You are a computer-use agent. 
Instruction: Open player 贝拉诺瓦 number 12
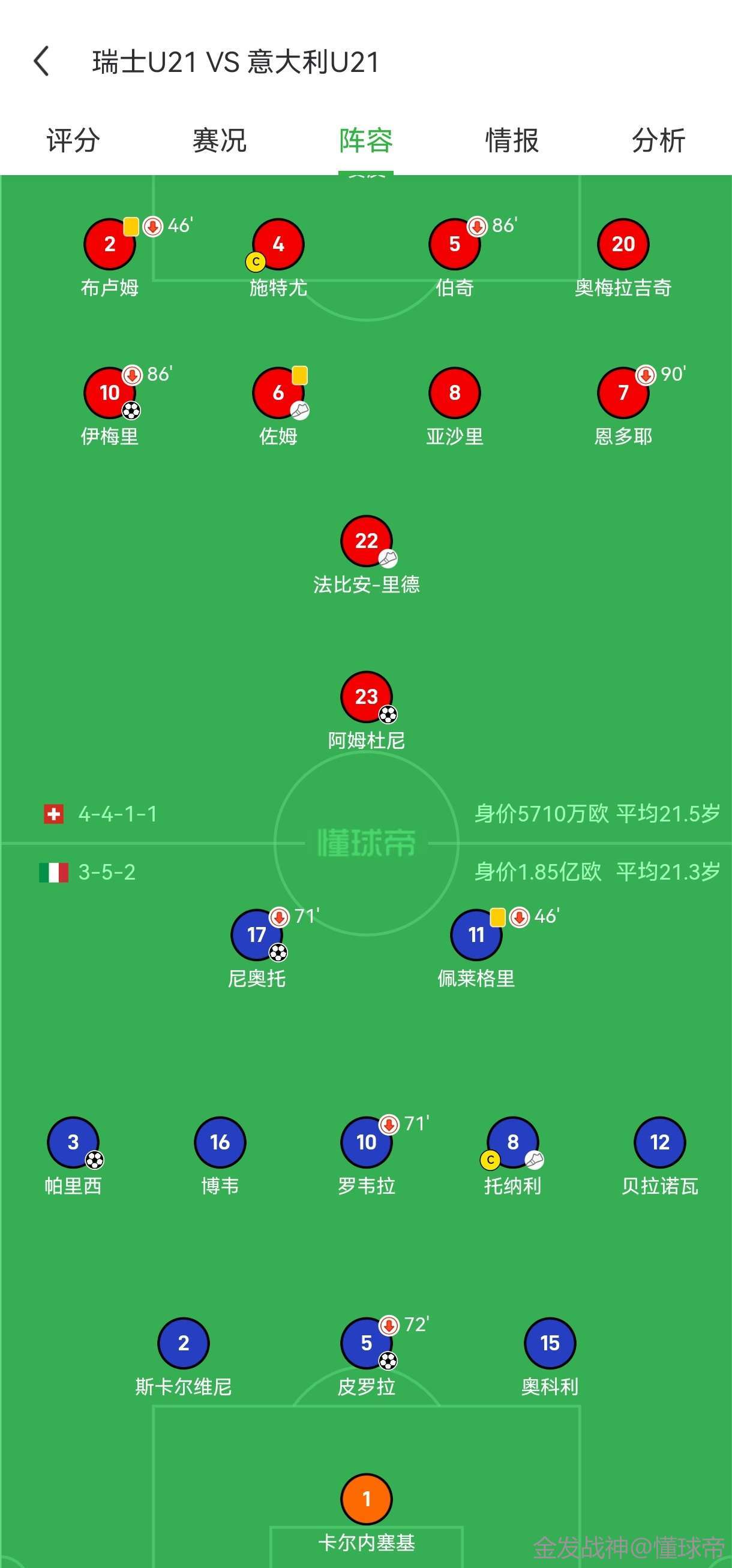659,1142
